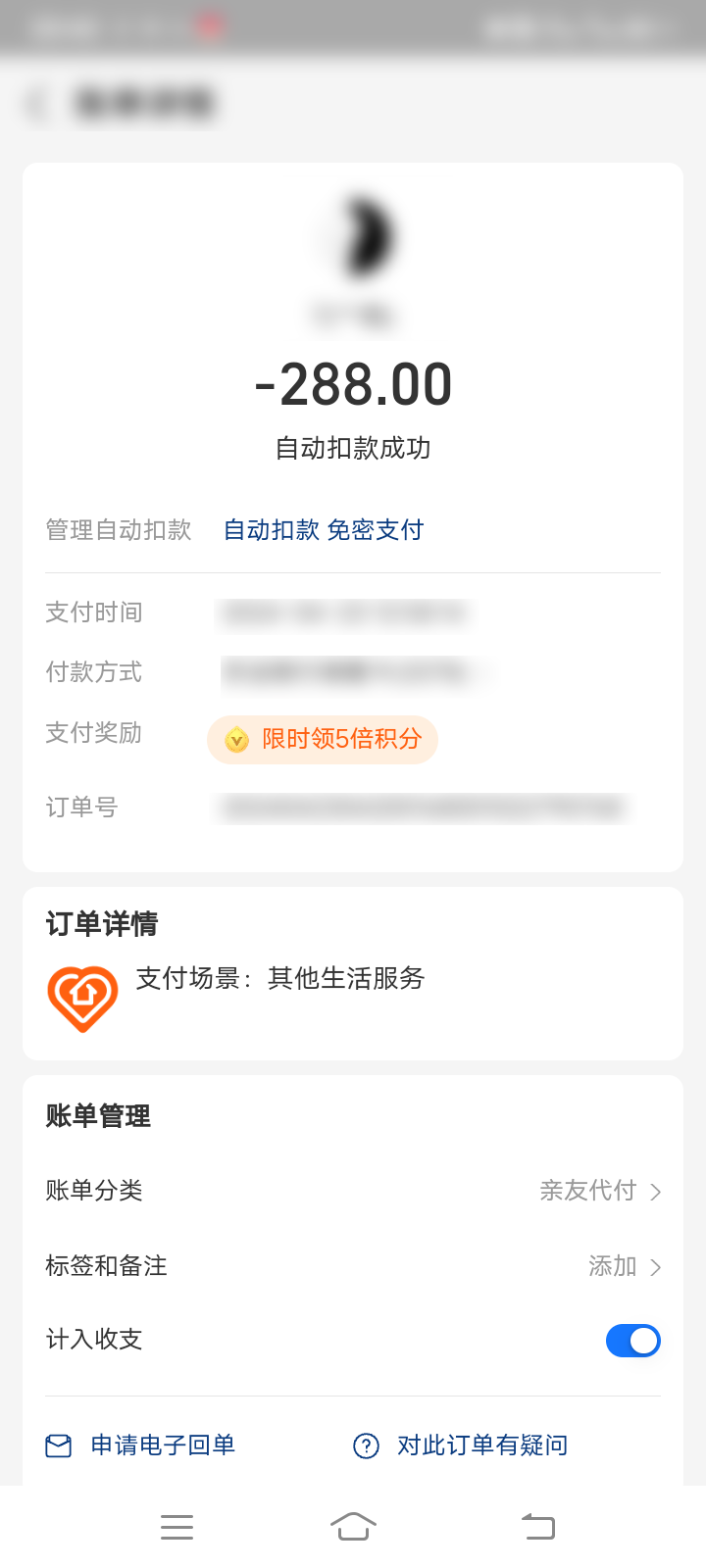Claim the 限时领5倍积分 reward
Screen dimensions: 706x1568
pos(323,739)
